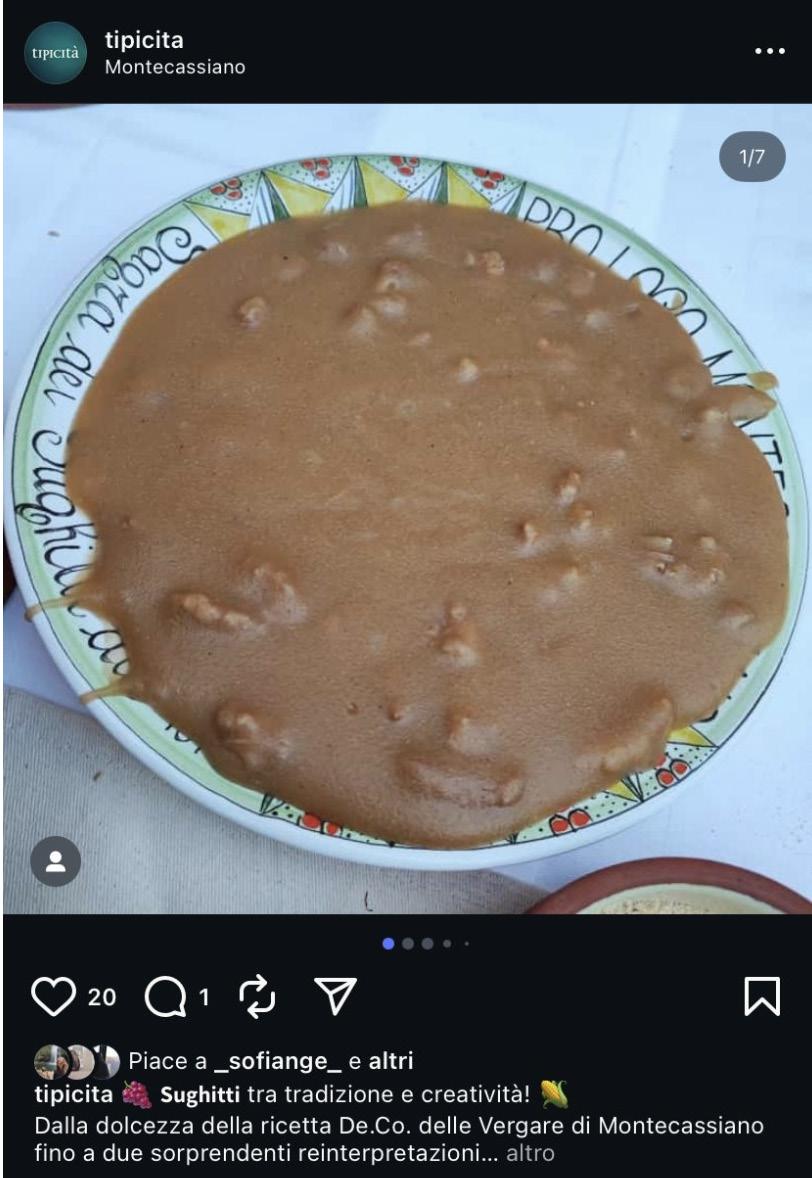Open the Montecassiano location page
Viewport: 812px width, 1178px height.
(x=175, y=67)
